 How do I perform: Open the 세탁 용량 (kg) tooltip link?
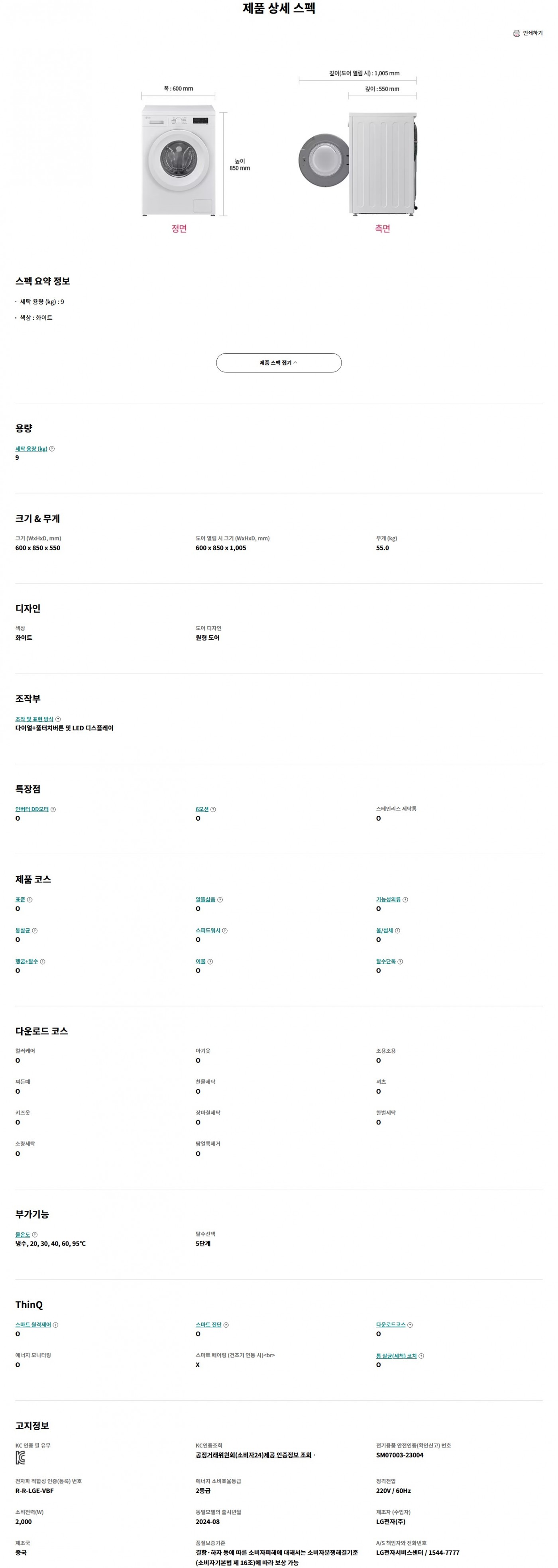tap(31, 449)
